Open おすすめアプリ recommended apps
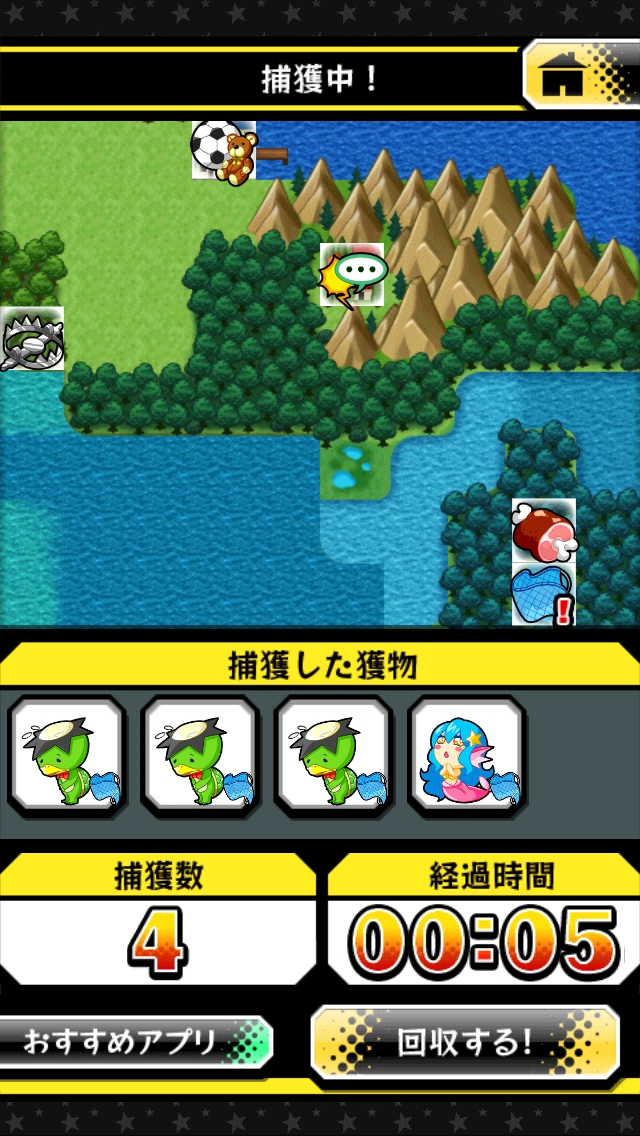The height and width of the screenshot is (1136, 640). (135, 1043)
